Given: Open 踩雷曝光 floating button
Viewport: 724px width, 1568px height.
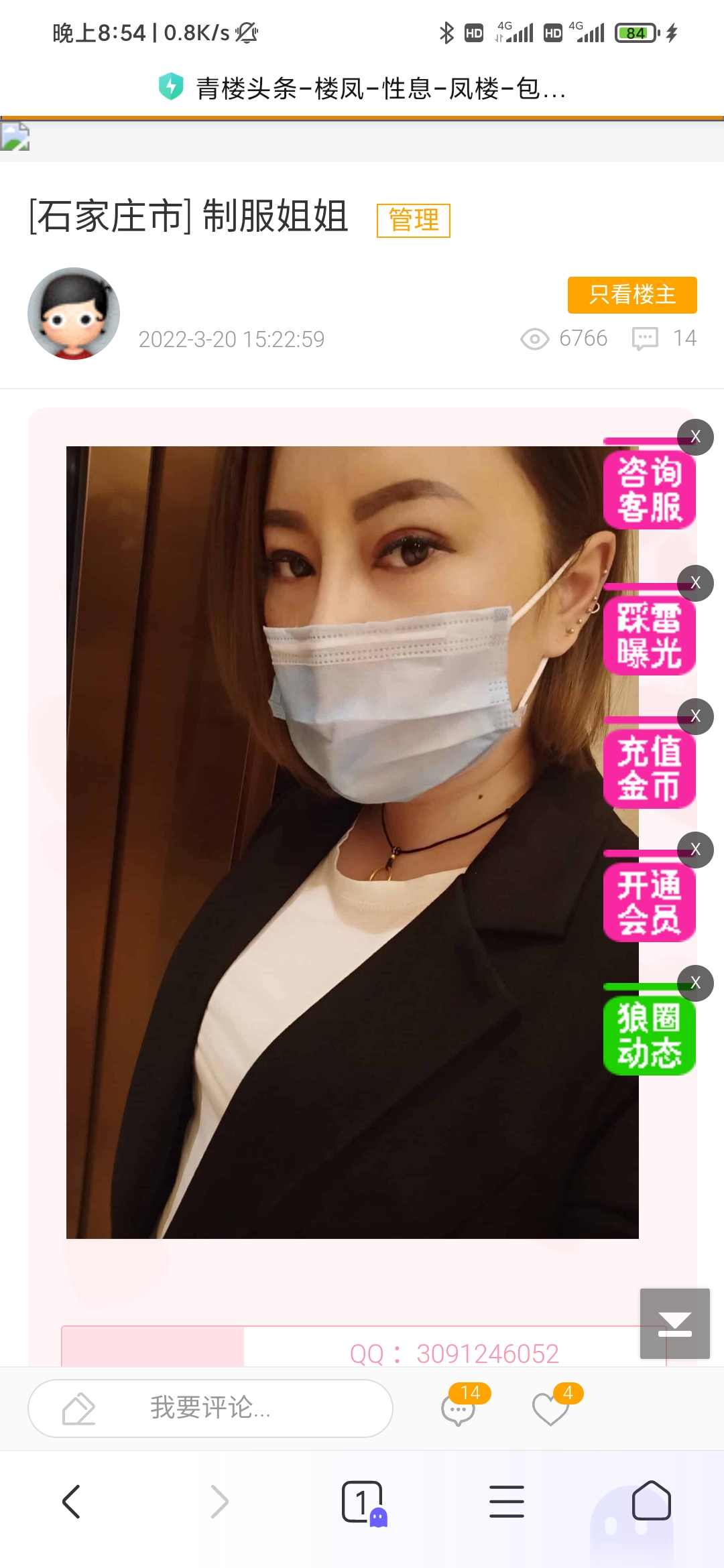Looking at the screenshot, I should (648, 636).
